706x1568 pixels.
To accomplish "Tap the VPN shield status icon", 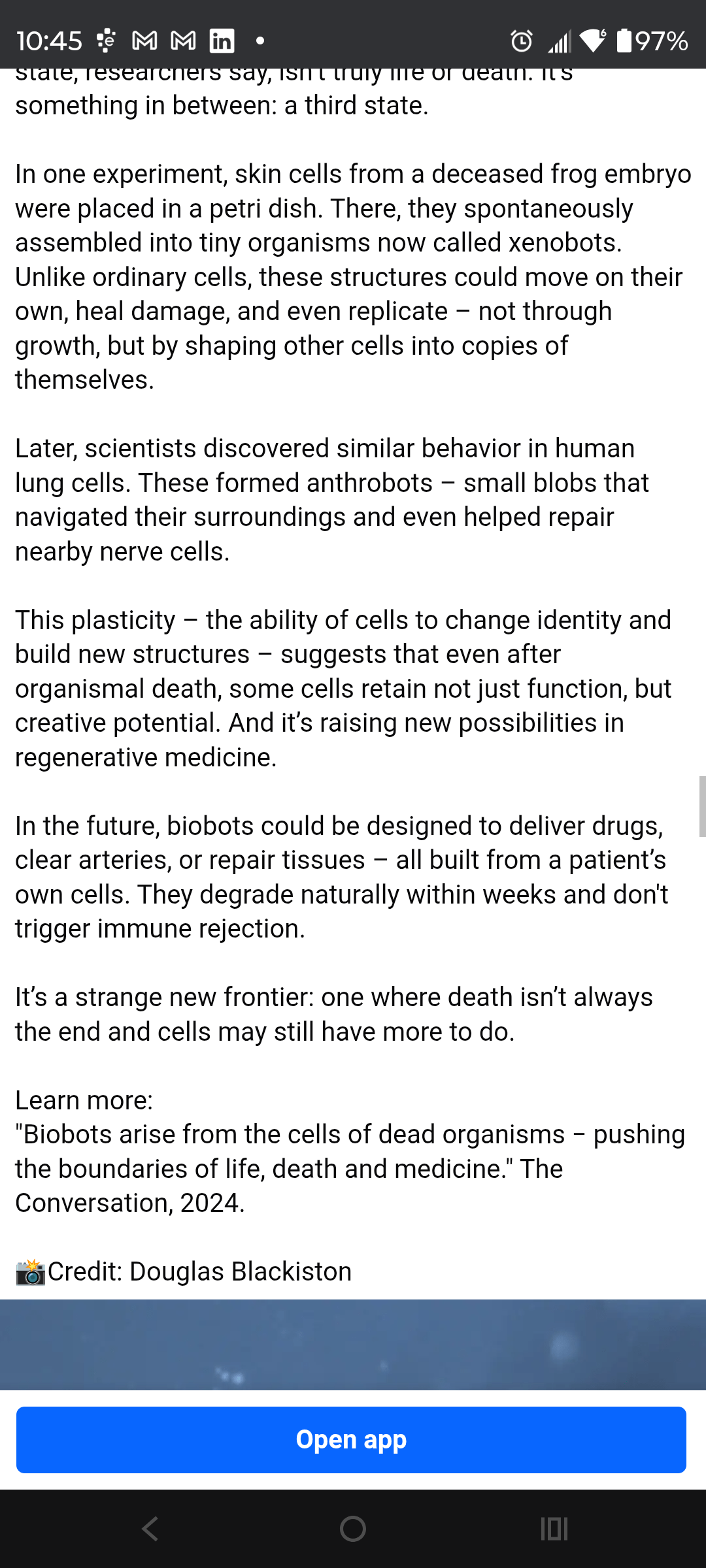I will pos(594,41).
